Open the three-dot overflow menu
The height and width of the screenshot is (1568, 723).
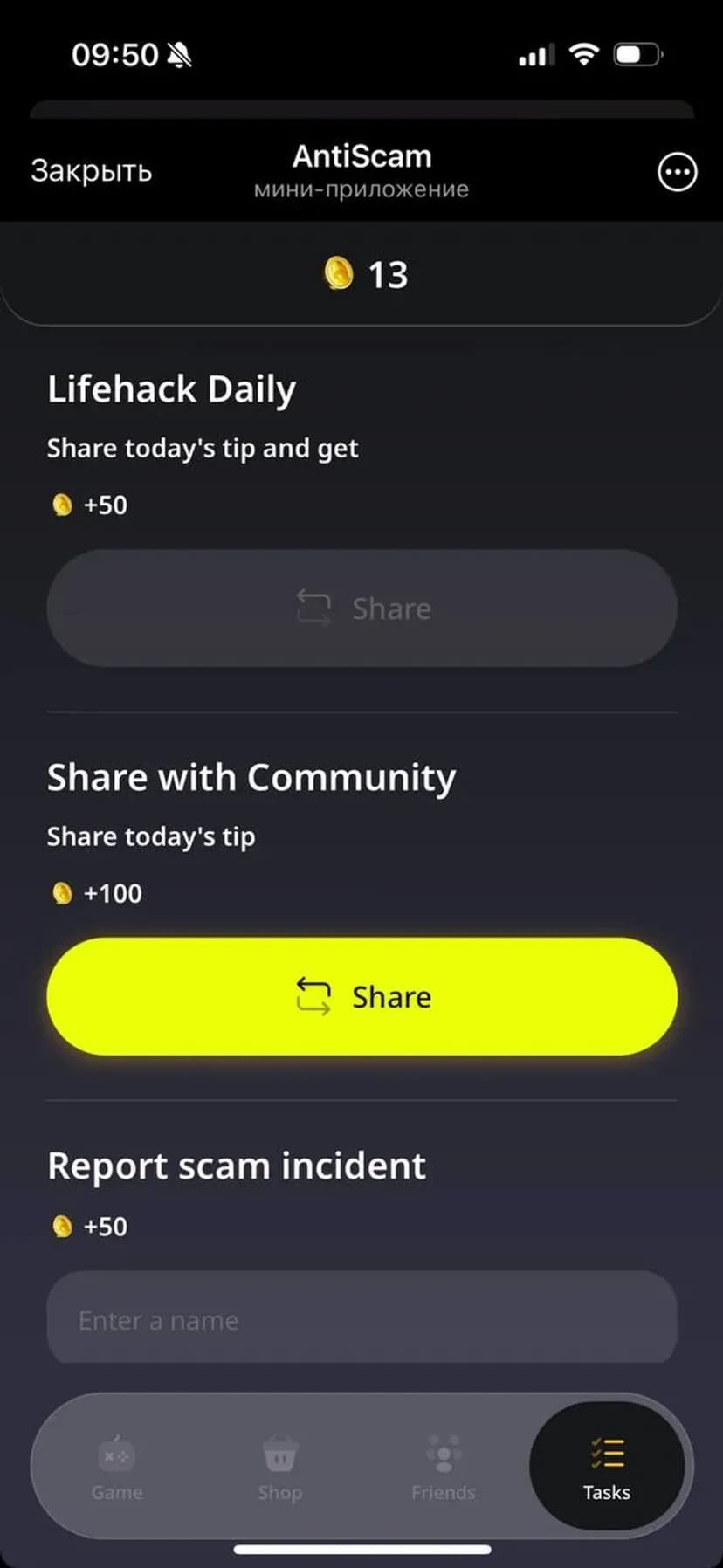677,172
